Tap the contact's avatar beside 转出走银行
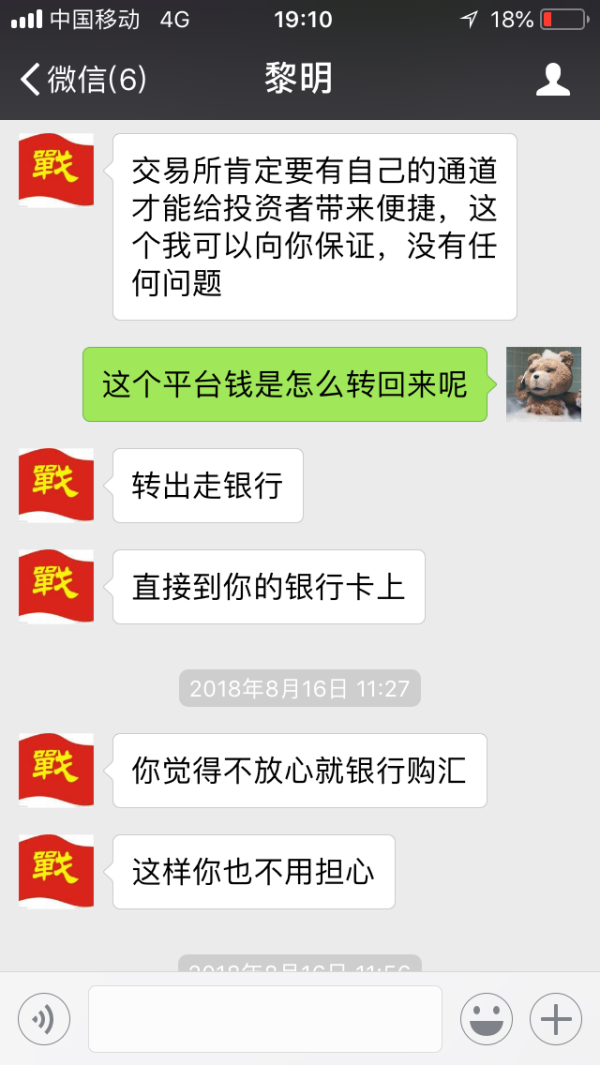This screenshot has width=600, height=1065. (x=56, y=486)
